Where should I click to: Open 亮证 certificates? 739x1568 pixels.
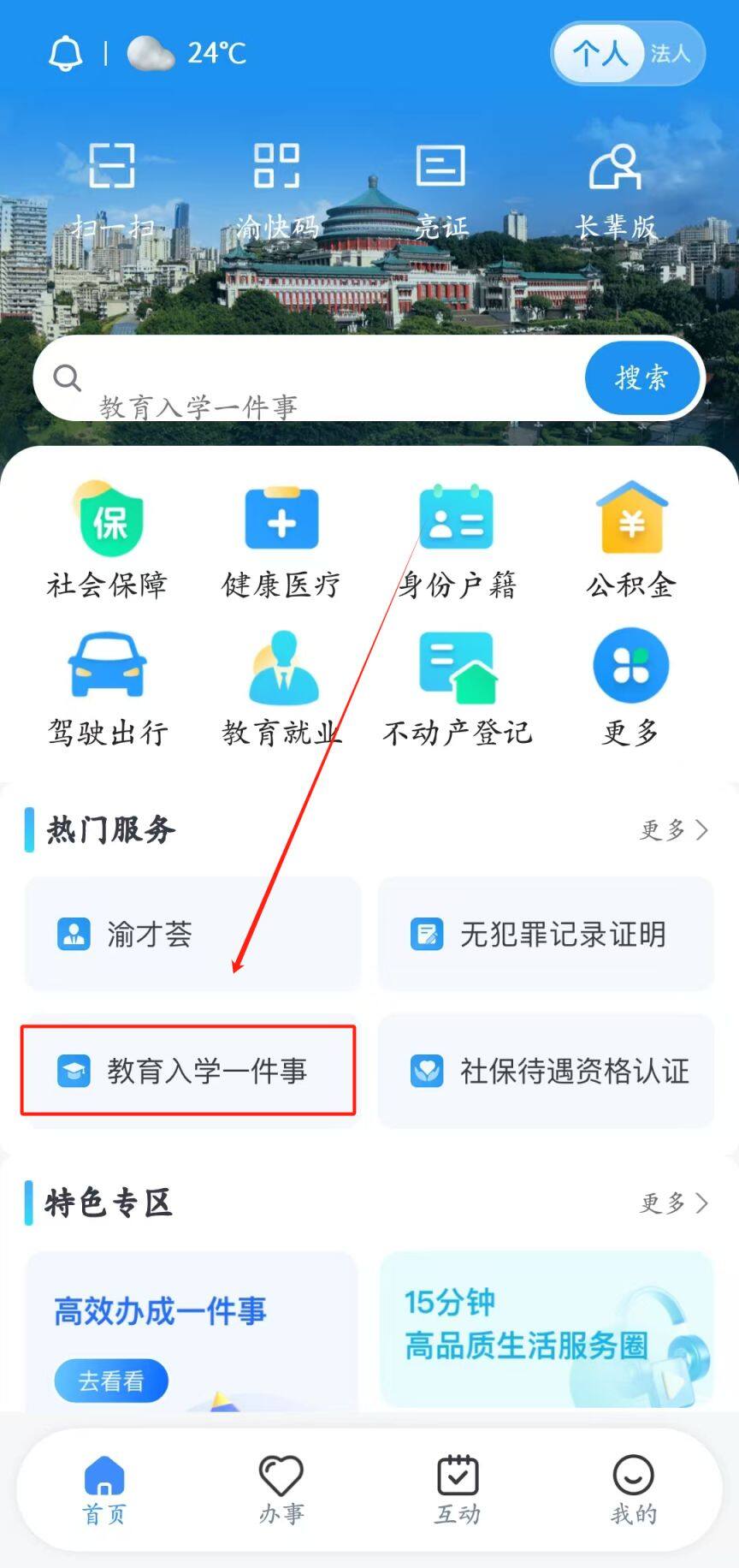coord(440,189)
